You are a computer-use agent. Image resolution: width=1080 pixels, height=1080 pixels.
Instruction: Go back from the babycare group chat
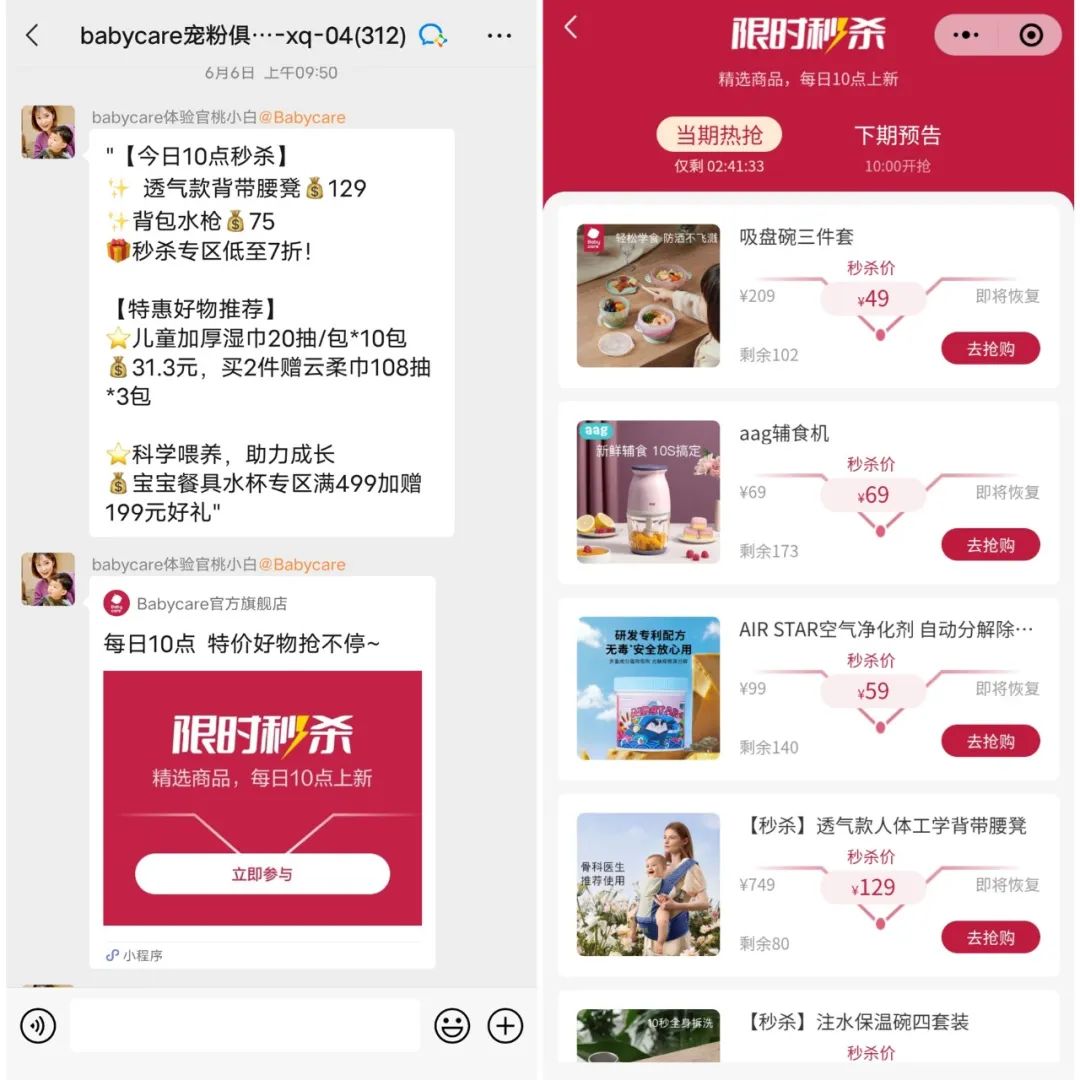[x=32, y=36]
